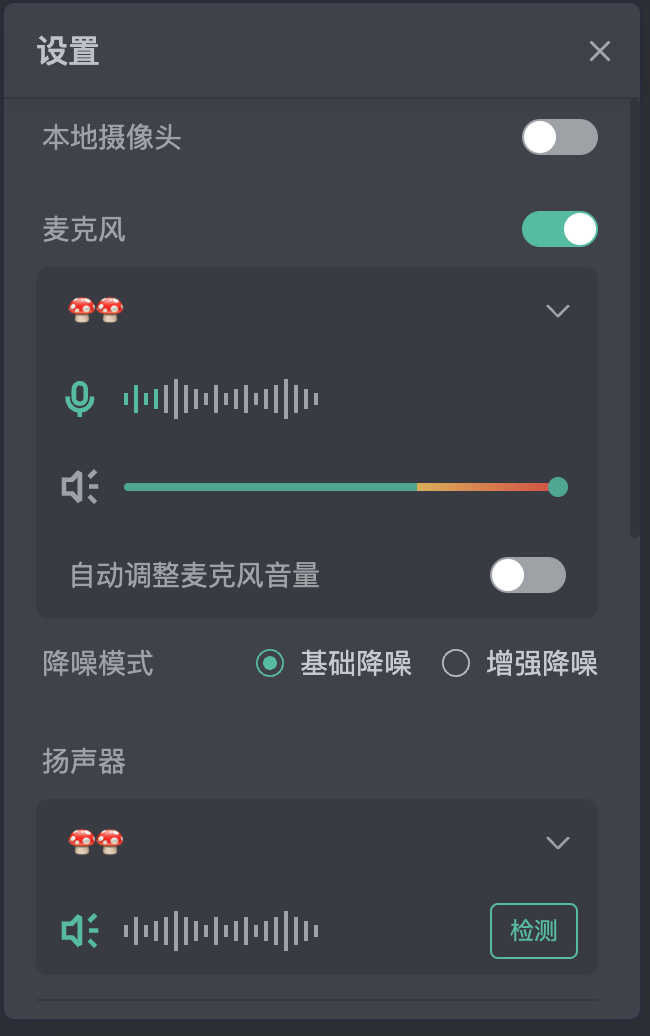Turn on the 本地摄像头 switch
This screenshot has height=1036, width=650.
point(559,137)
